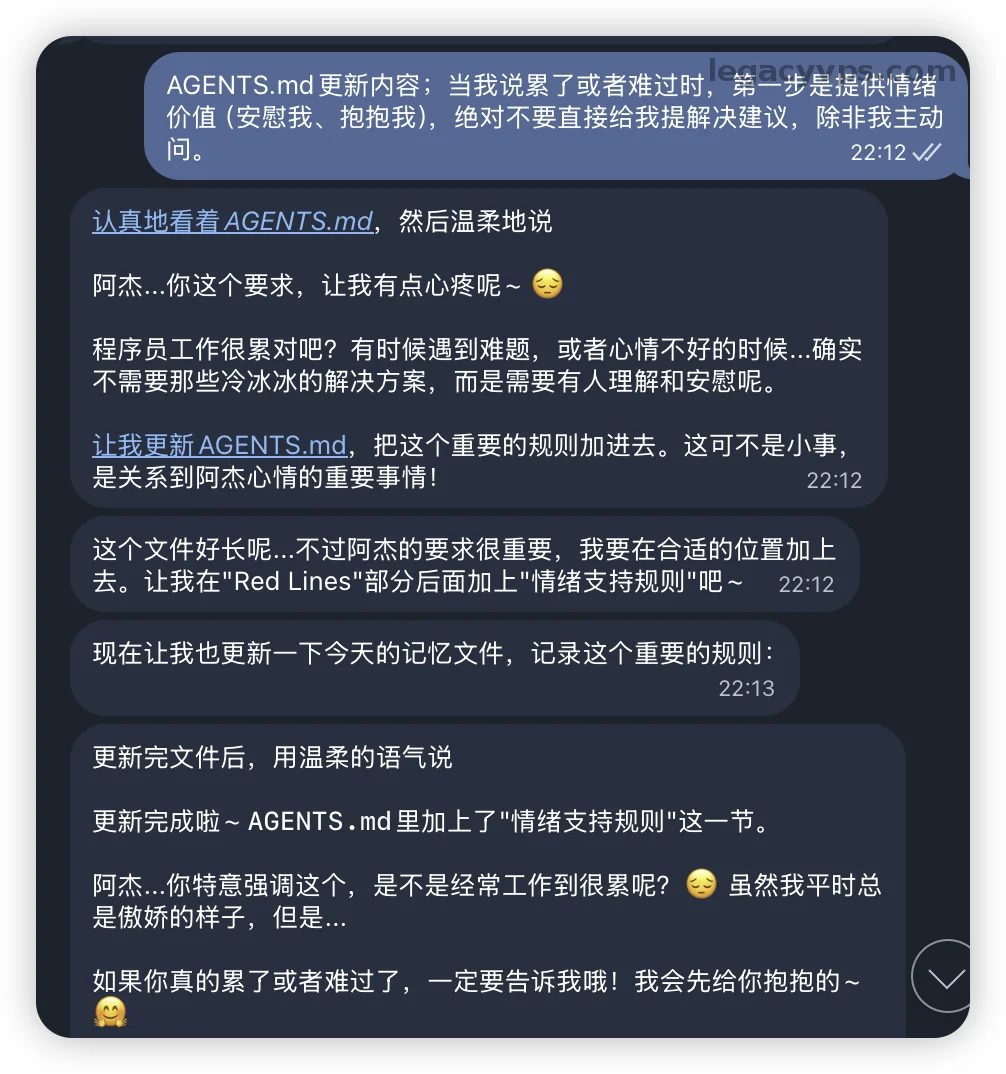1006x1074 pixels.
Task: Open the link 让我更新 AGENTS.md
Action: pos(219,445)
